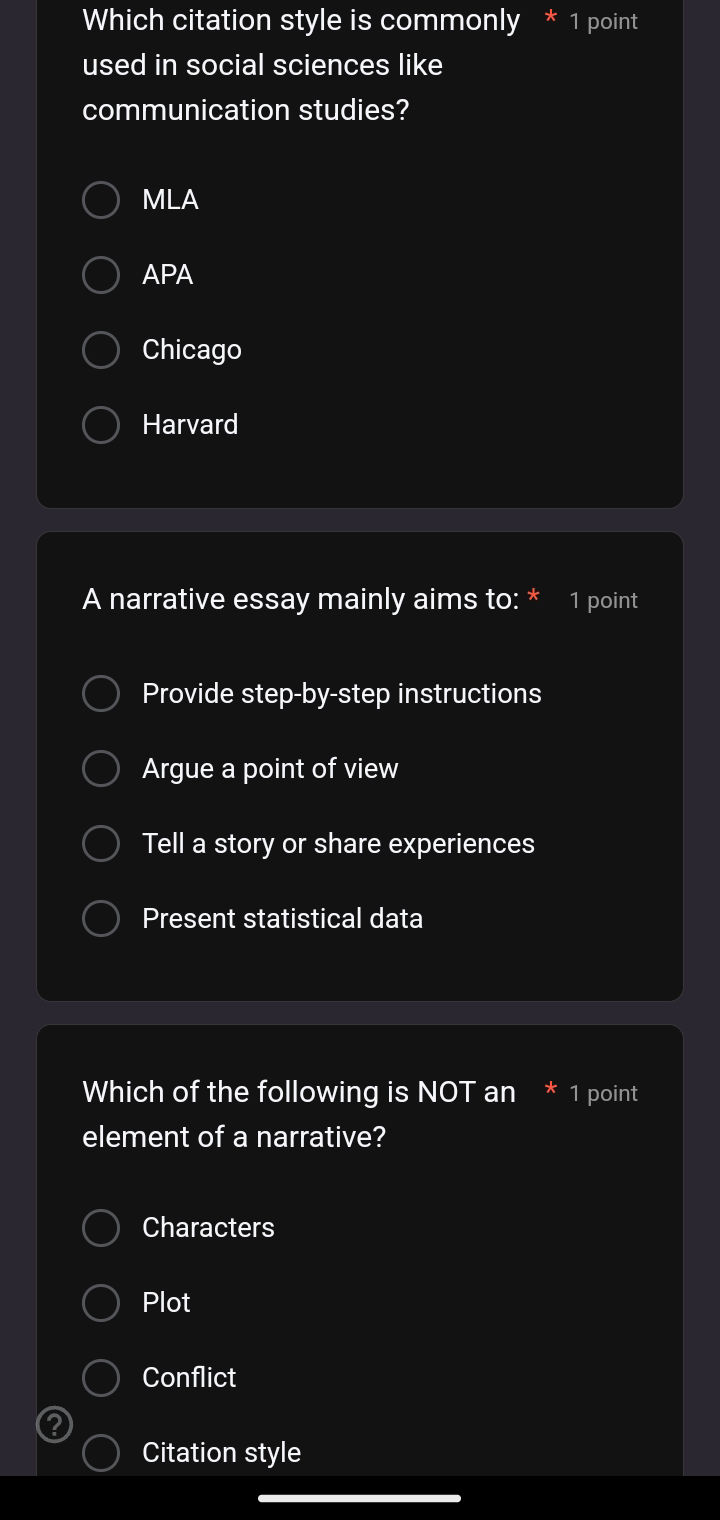The image size is (720, 1520).
Task: Tap the red required asterisk on the narrative question
Action: 533,598
